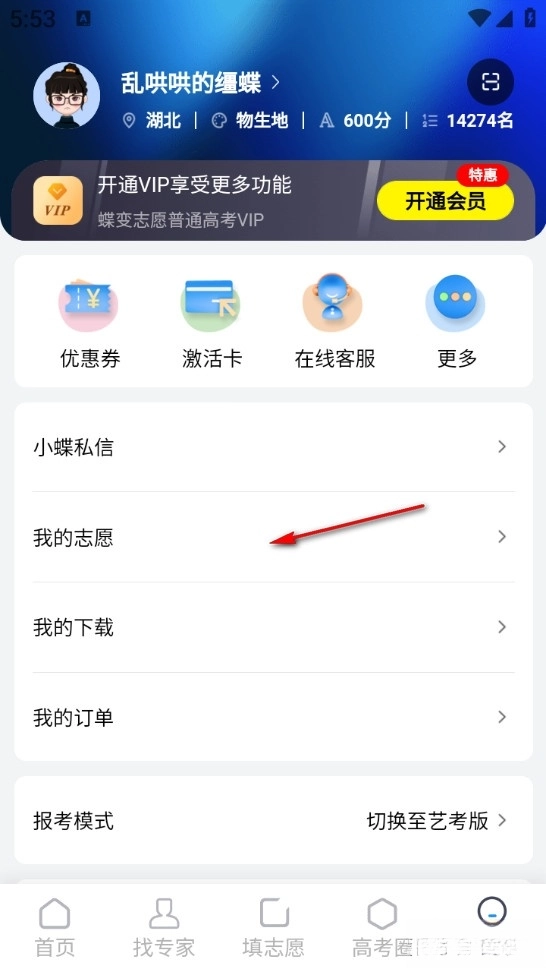This screenshot has height=972, width=546.
Task: Open profile of 乱哄哄的缰蝶
Action: [x=200, y=82]
